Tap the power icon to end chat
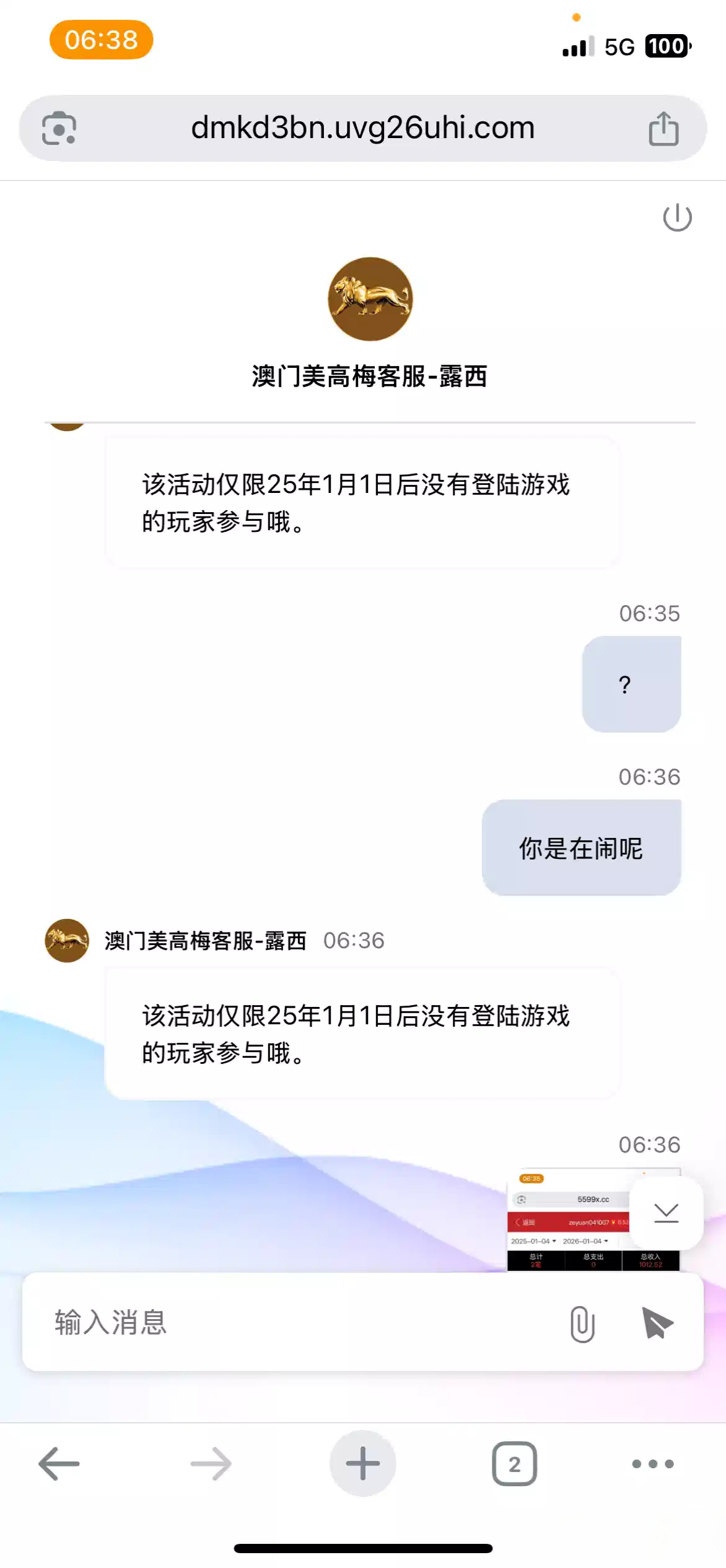 coord(677,217)
